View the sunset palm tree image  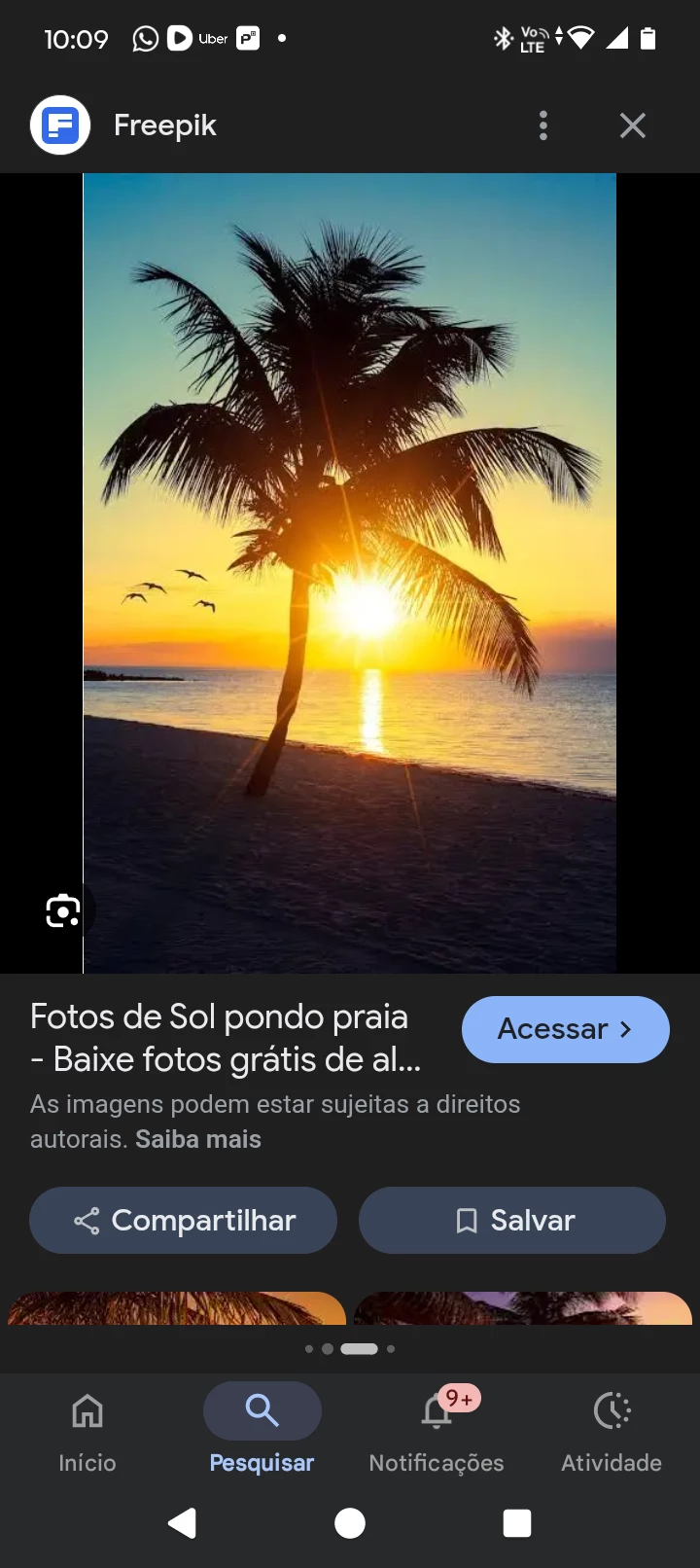click(x=349, y=572)
